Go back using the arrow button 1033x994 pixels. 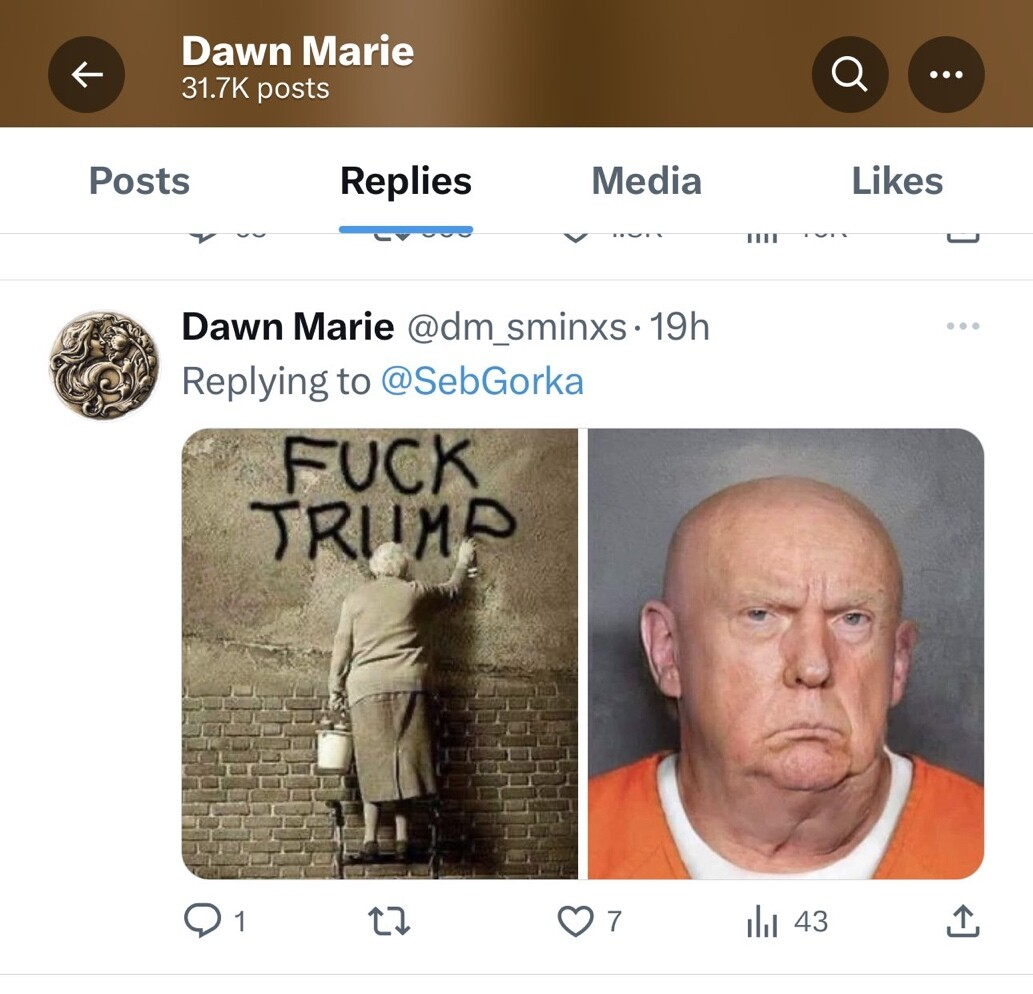pos(87,74)
